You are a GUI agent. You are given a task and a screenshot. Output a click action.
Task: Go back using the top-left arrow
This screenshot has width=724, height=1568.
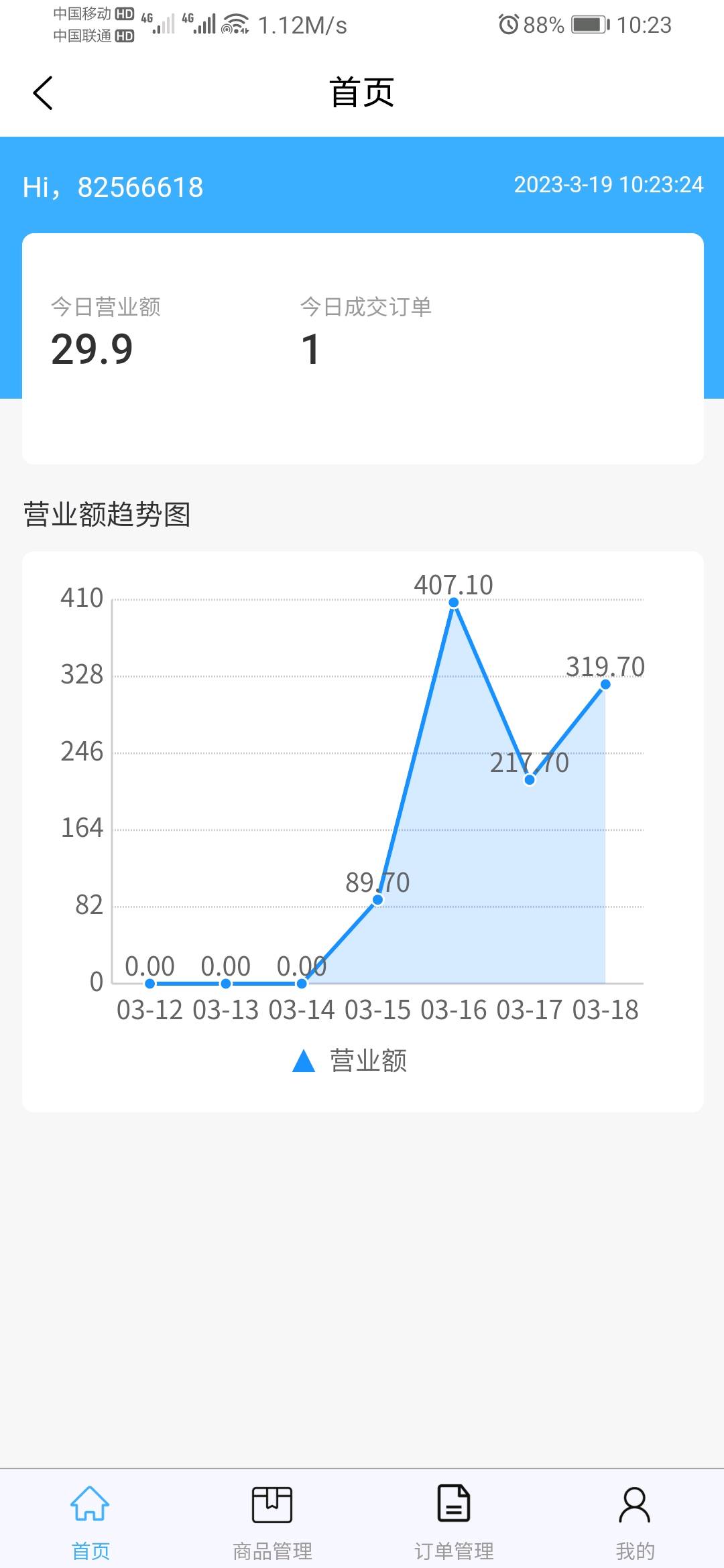[43, 92]
